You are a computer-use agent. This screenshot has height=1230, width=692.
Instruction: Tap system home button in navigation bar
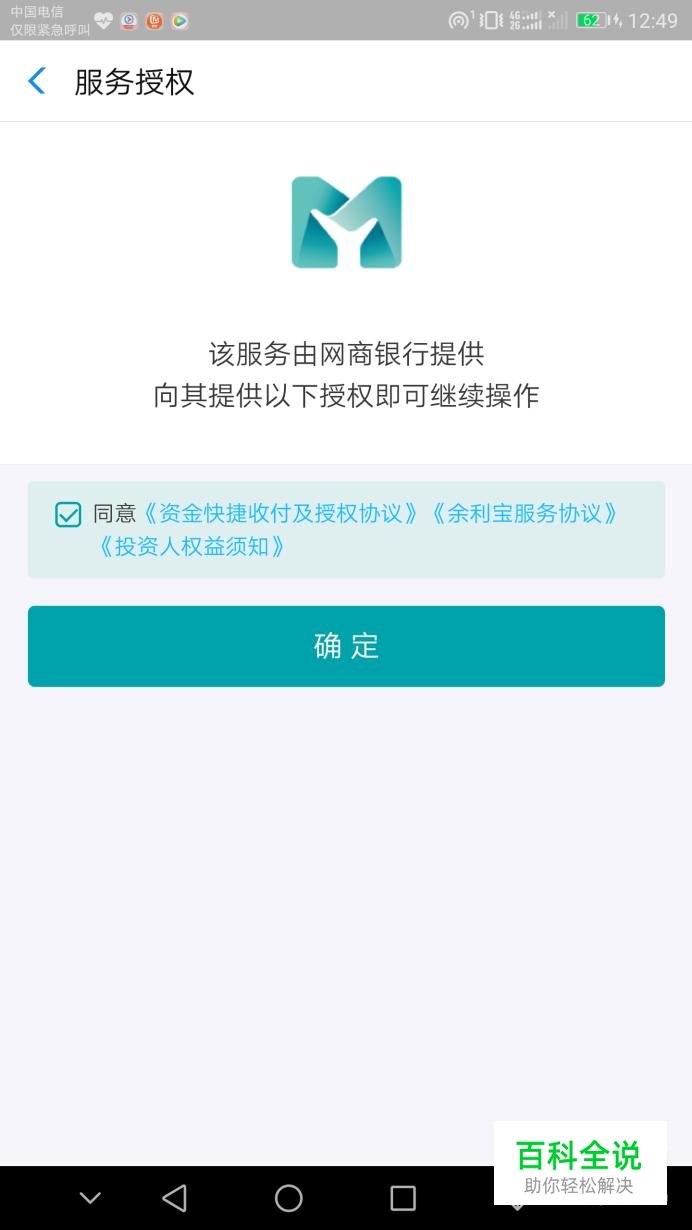(289, 1198)
